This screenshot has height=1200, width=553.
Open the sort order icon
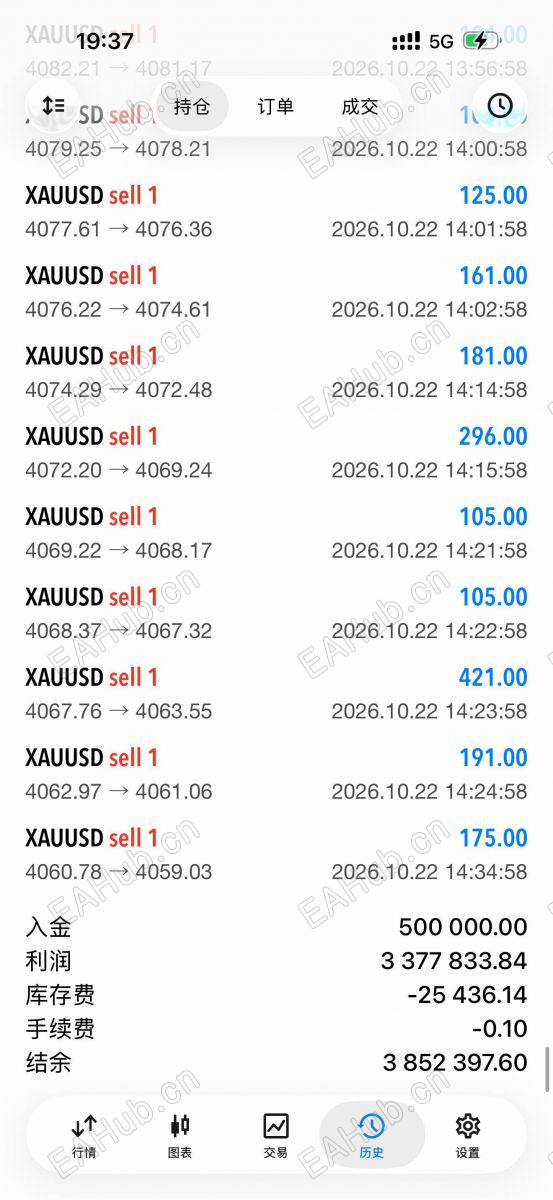point(53,105)
